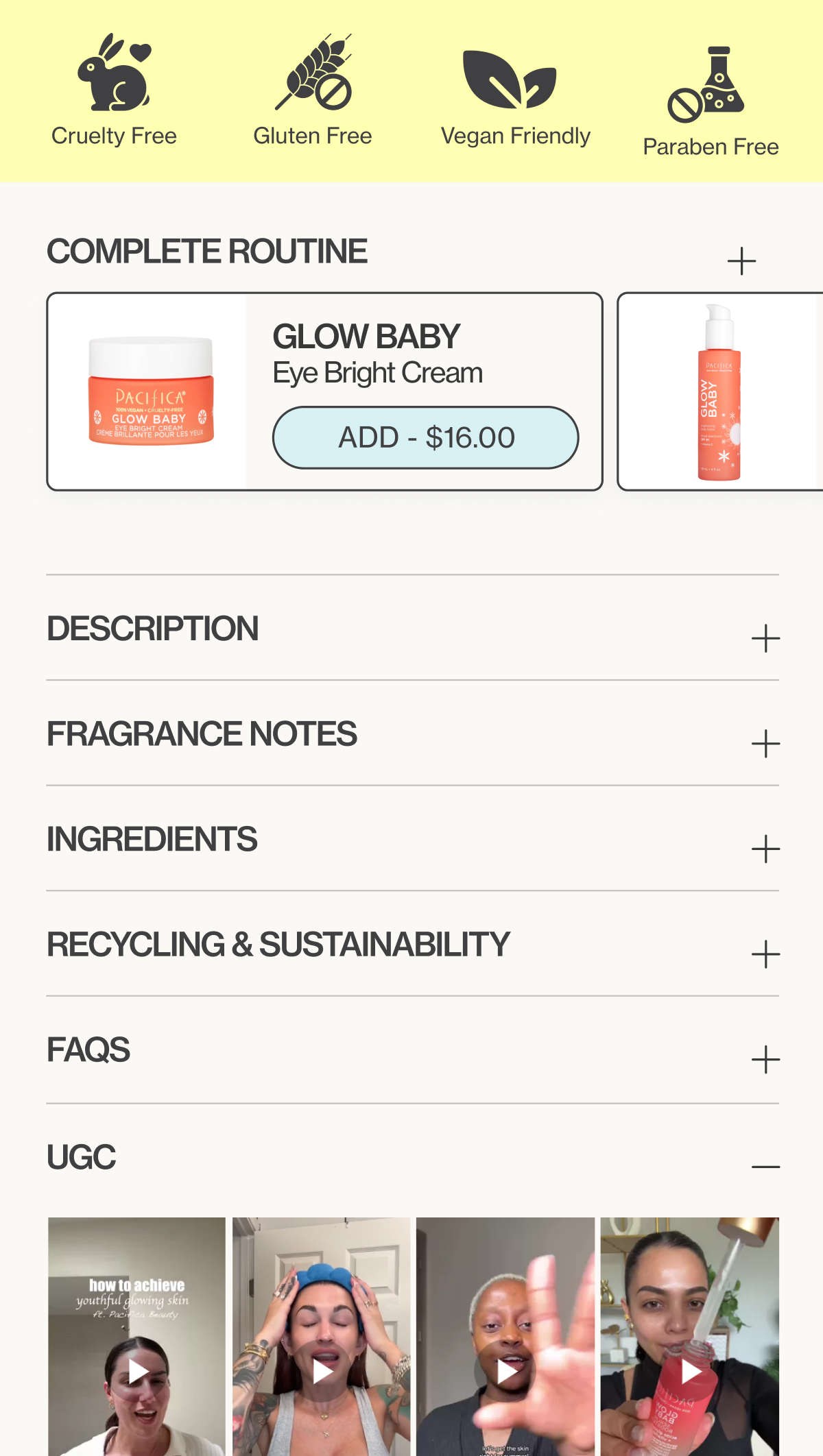Expand the Ingredients section
The height and width of the screenshot is (1456, 823).
tap(765, 849)
